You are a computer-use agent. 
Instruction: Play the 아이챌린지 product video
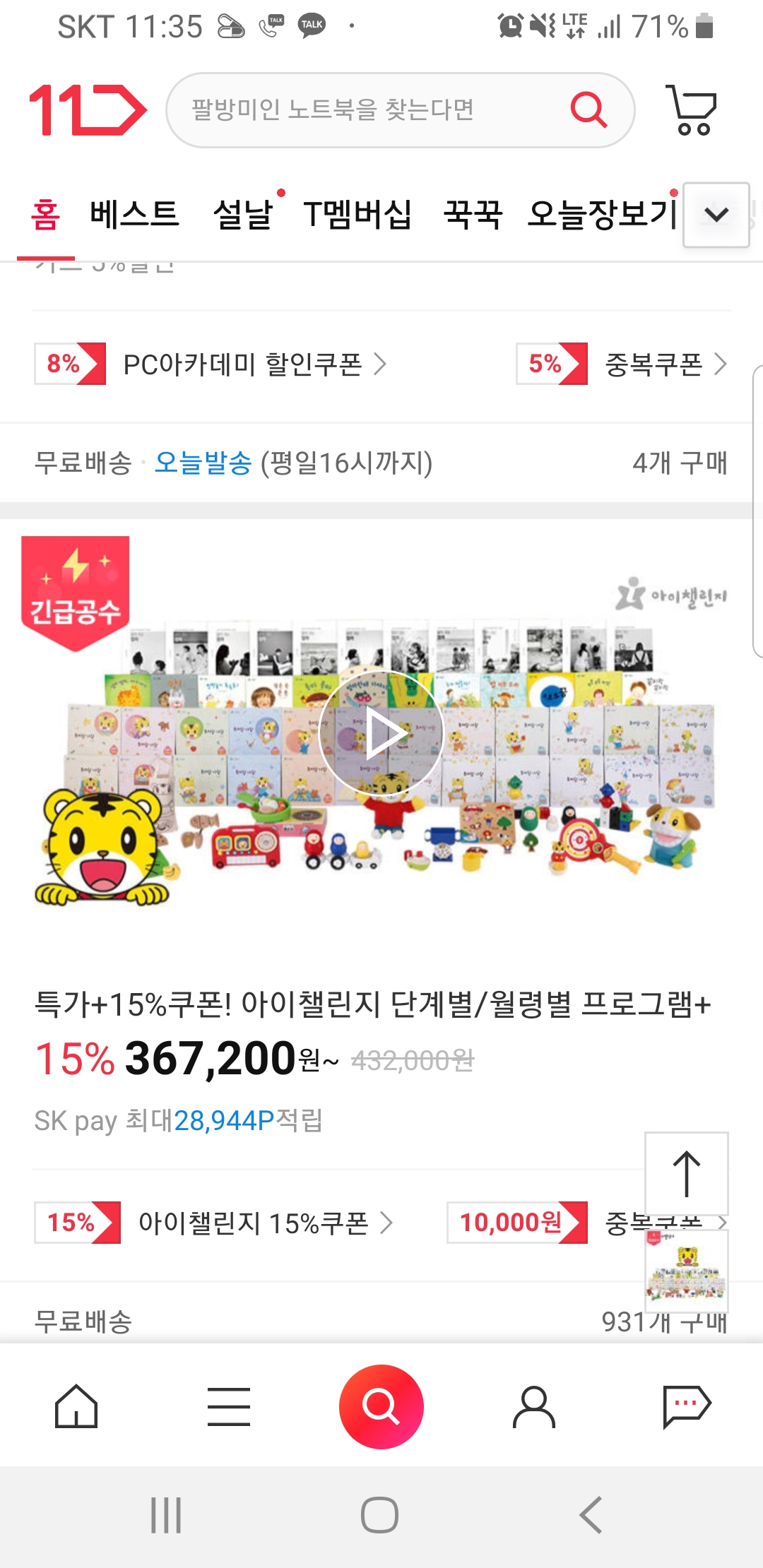[x=381, y=734]
